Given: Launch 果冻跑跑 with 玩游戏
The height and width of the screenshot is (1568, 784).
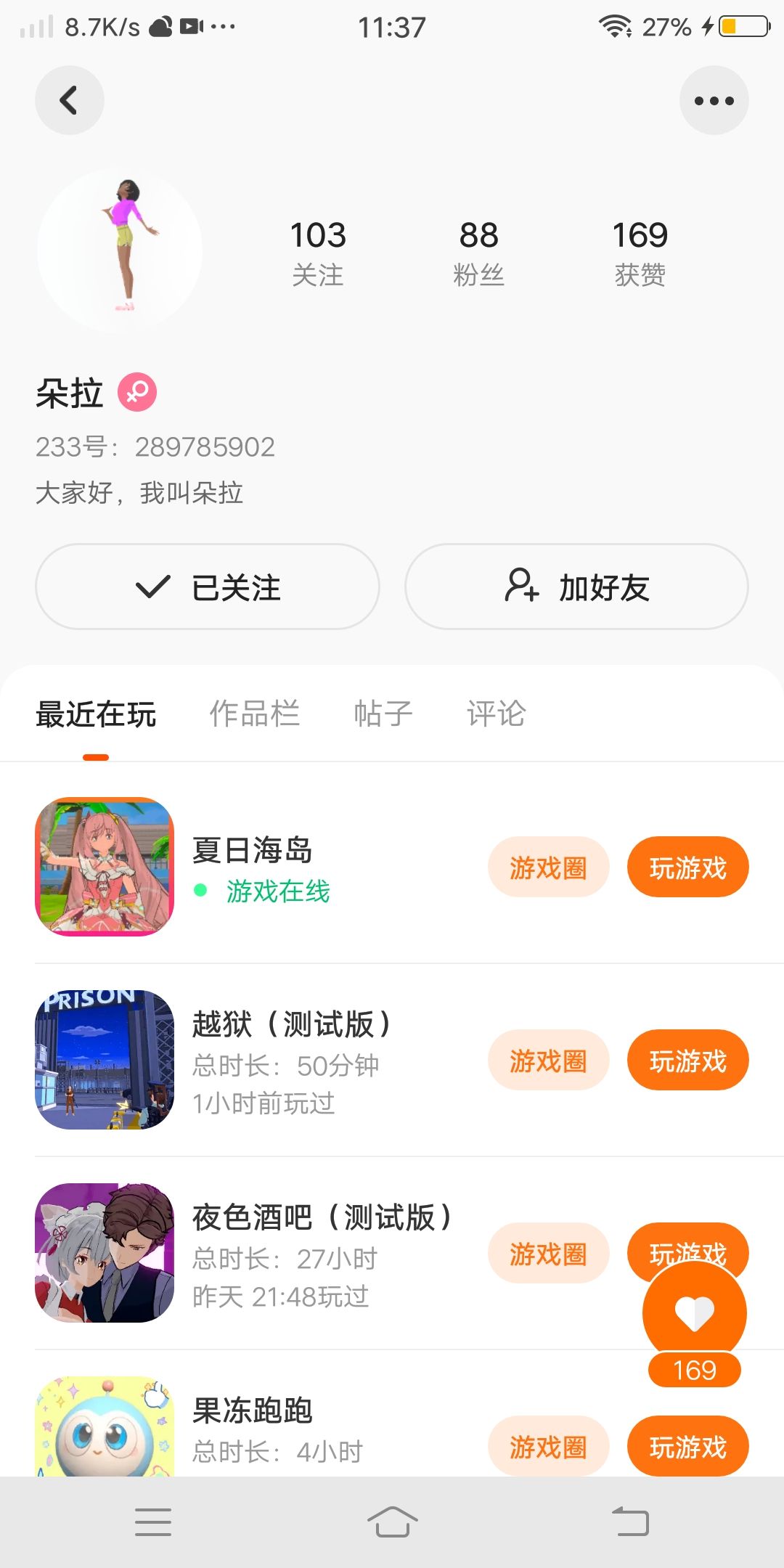Looking at the screenshot, I should 687,1447.
